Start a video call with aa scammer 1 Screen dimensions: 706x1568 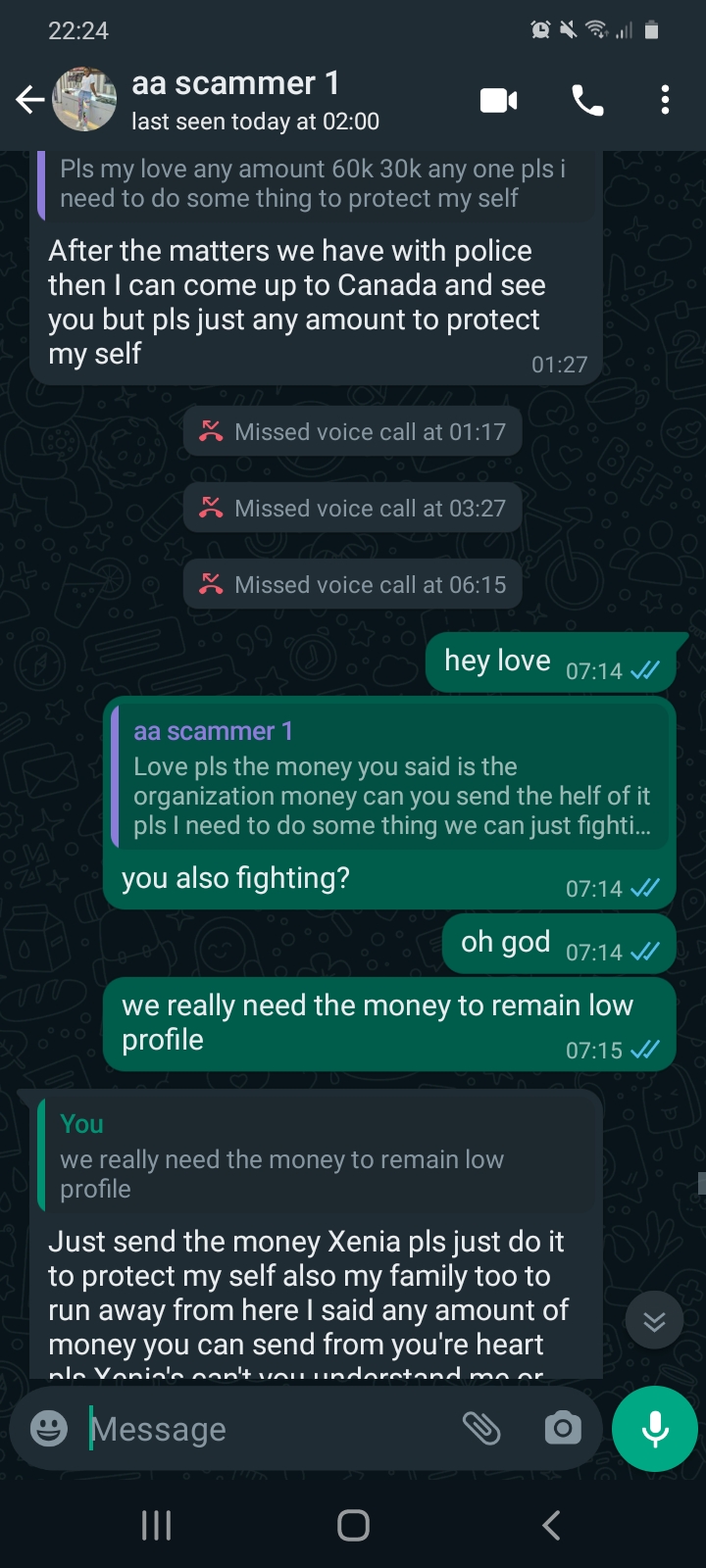498,100
